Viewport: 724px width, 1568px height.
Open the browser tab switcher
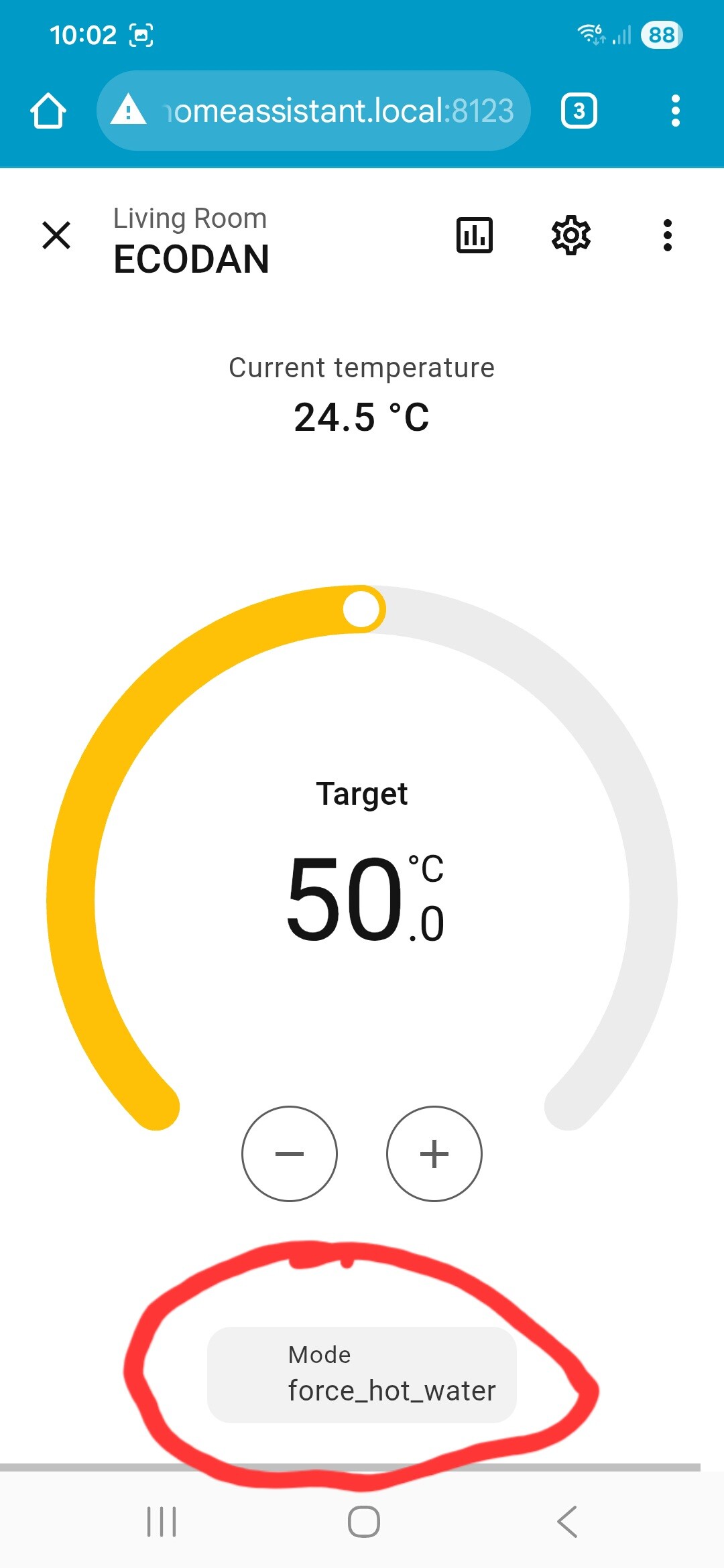click(x=579, y=111)
